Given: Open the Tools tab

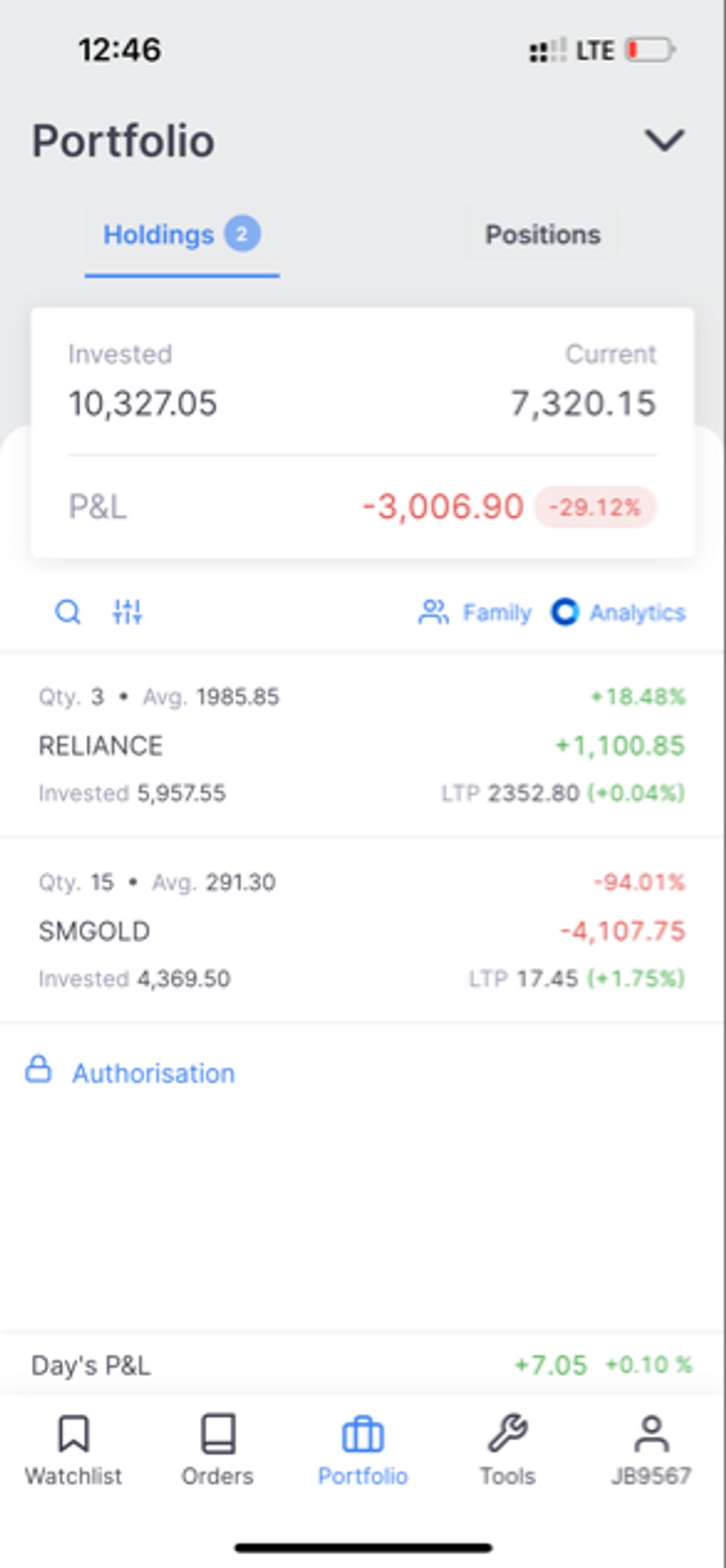Looking at the screenshot, I should [507, 1449].
